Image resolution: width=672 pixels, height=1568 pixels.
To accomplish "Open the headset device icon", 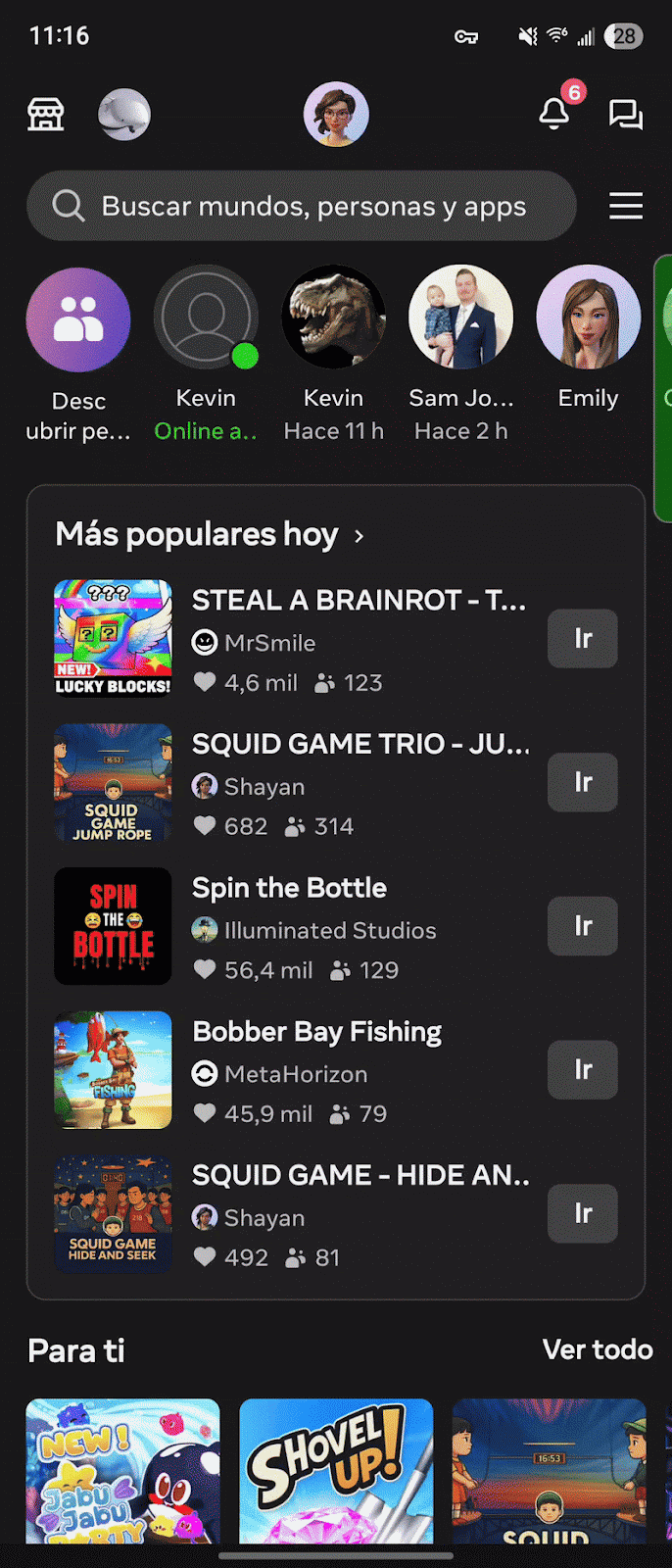I will click(x=124, y=115).
